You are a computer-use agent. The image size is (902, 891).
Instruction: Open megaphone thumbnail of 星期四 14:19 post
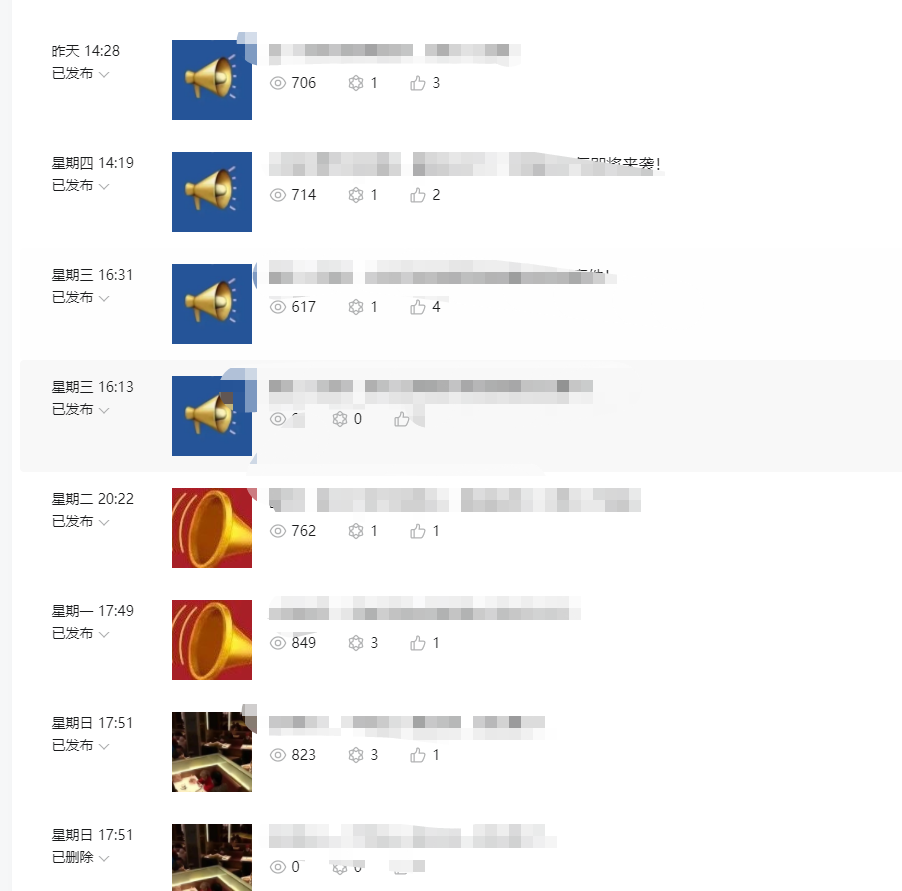coord(212,192)
